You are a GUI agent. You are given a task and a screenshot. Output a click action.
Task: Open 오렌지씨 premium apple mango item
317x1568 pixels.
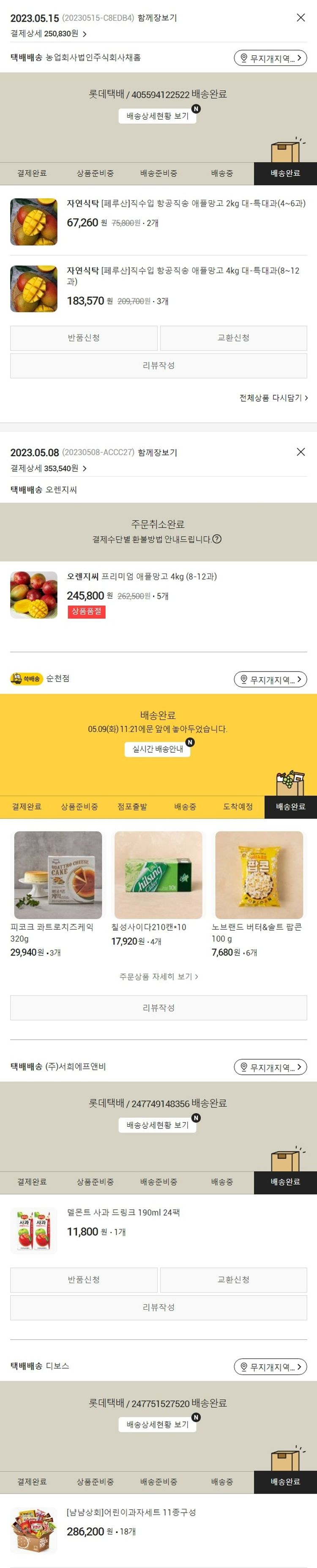pyautogui.click(x=142, y=576)
